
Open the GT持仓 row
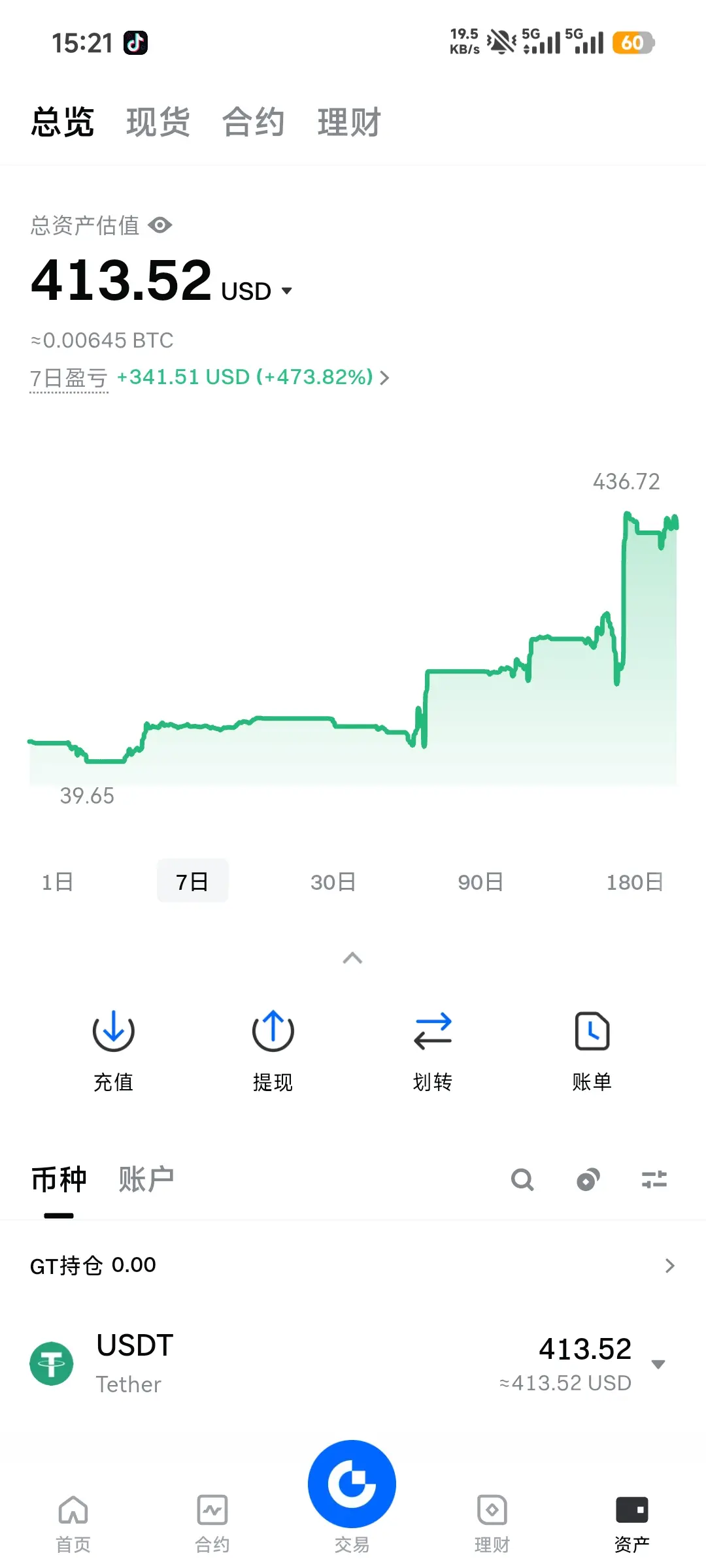tap(353, 1266)
